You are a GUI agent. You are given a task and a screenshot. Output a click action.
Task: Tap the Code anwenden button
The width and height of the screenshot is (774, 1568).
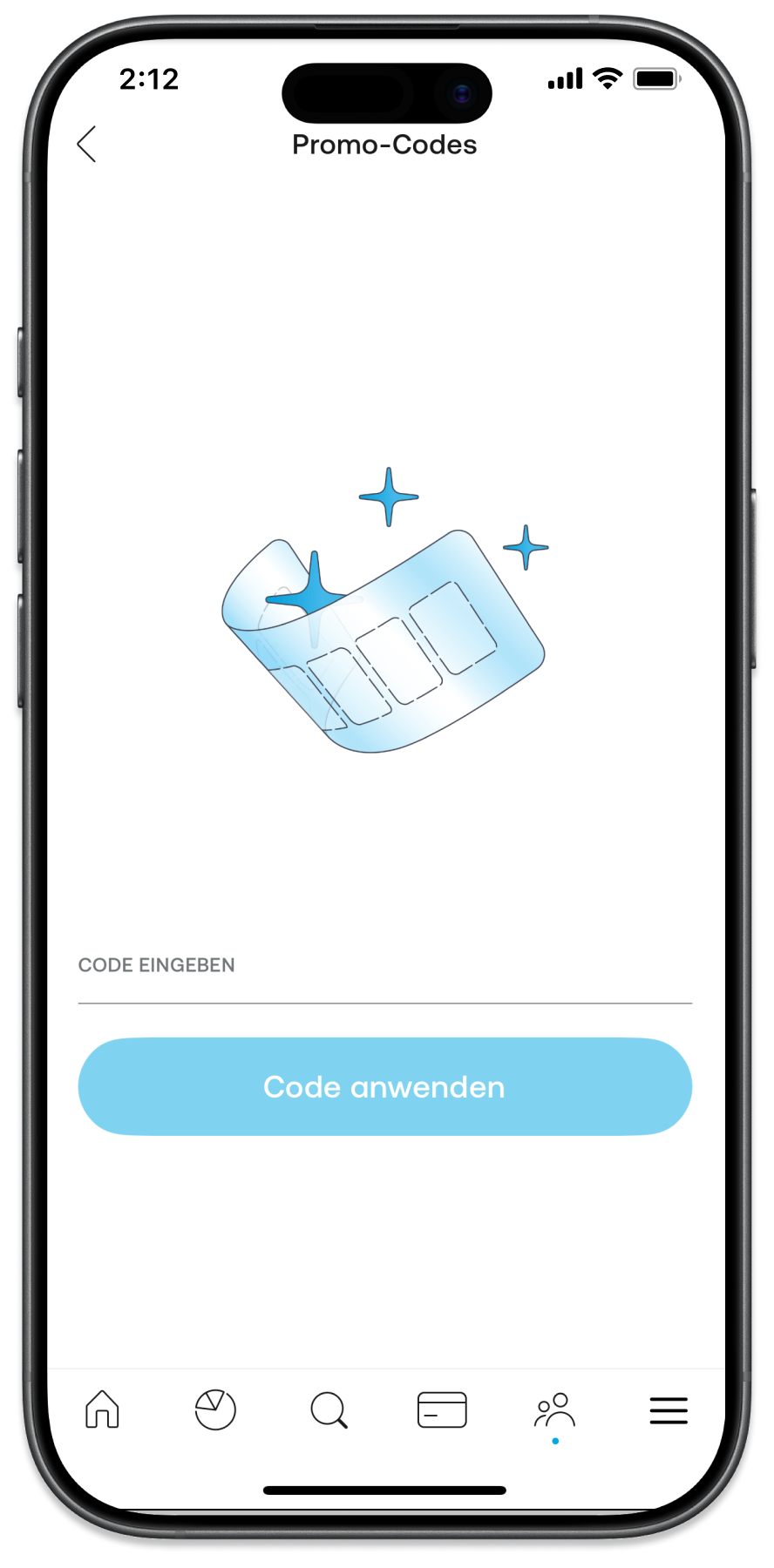coord(384,1086)
